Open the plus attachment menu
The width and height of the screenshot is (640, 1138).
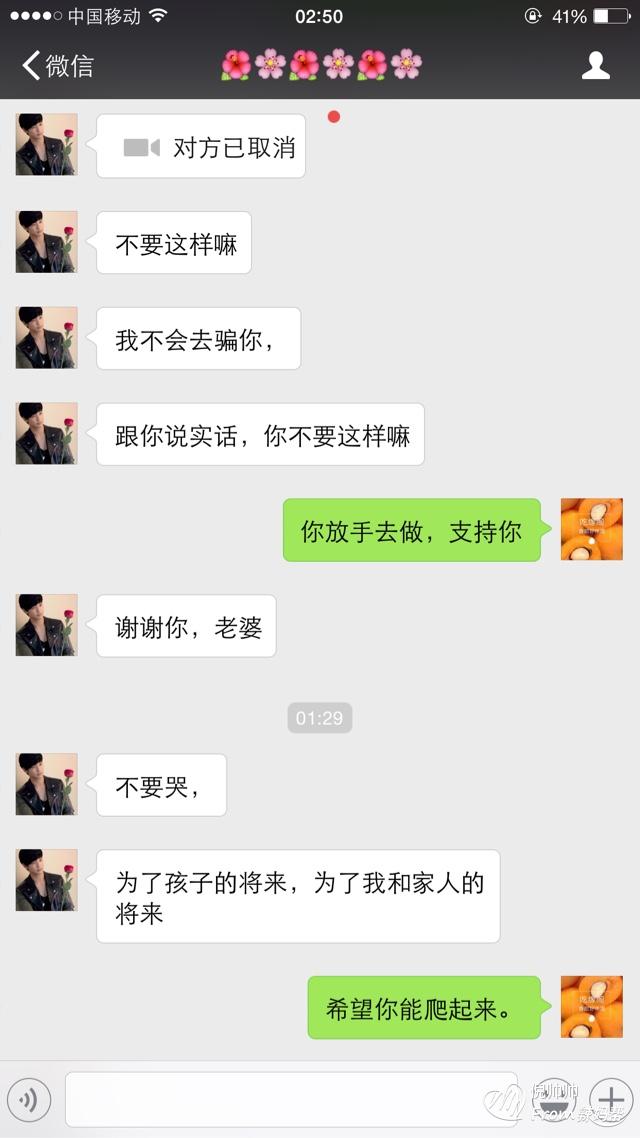tap(610, 1100)
